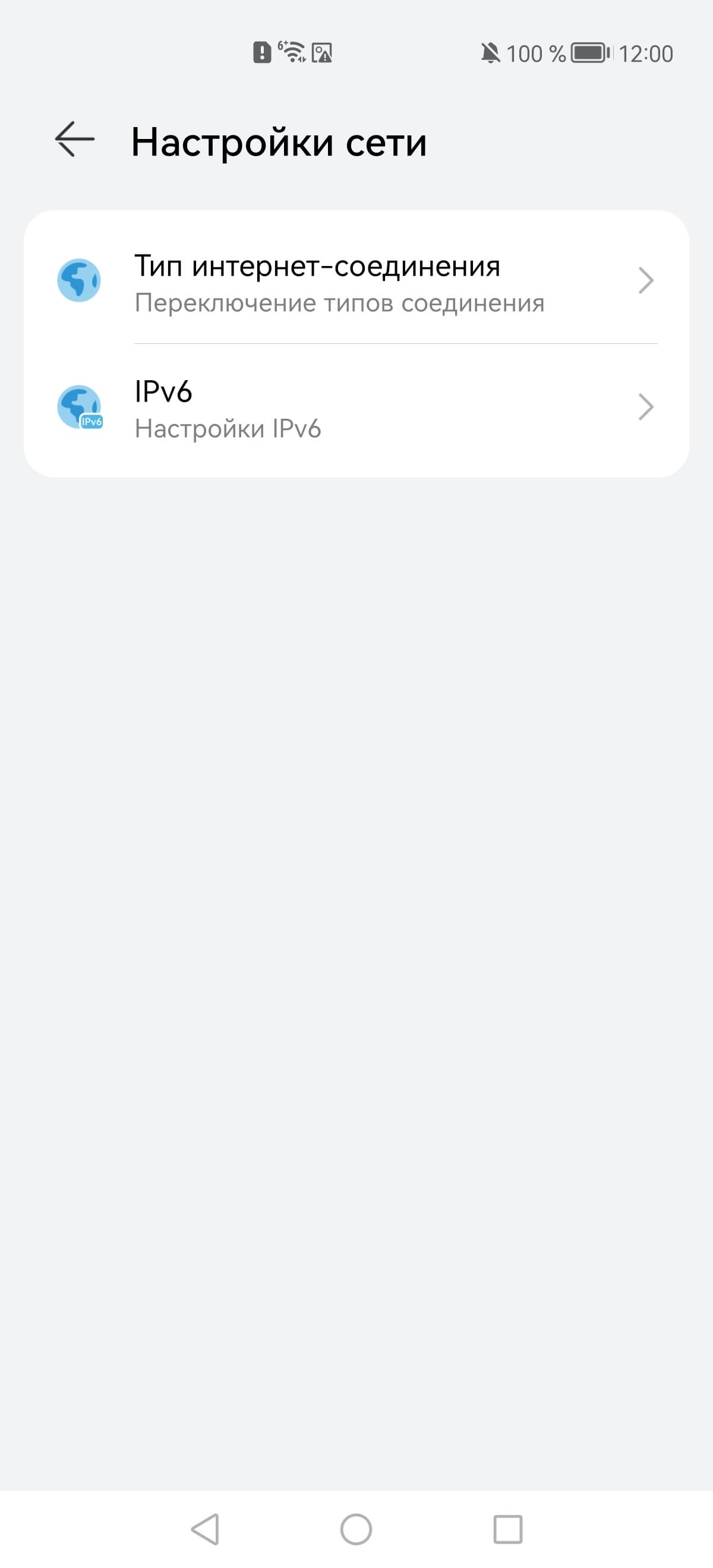
Task: Open Тип интернет-соединения settings
Action: [355, 281]
